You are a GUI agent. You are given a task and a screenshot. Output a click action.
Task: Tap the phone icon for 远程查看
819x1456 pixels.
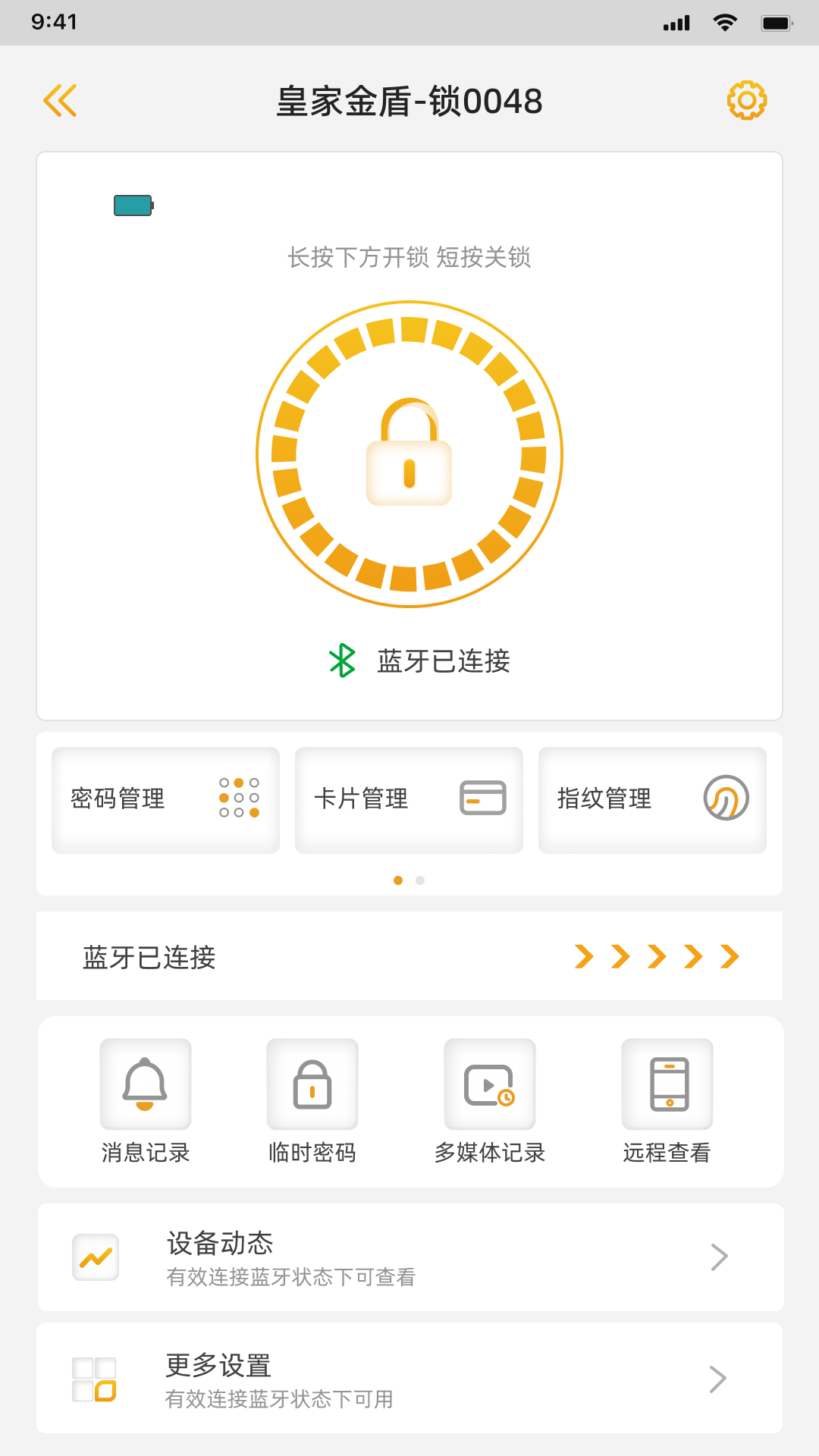(667, 1084)
